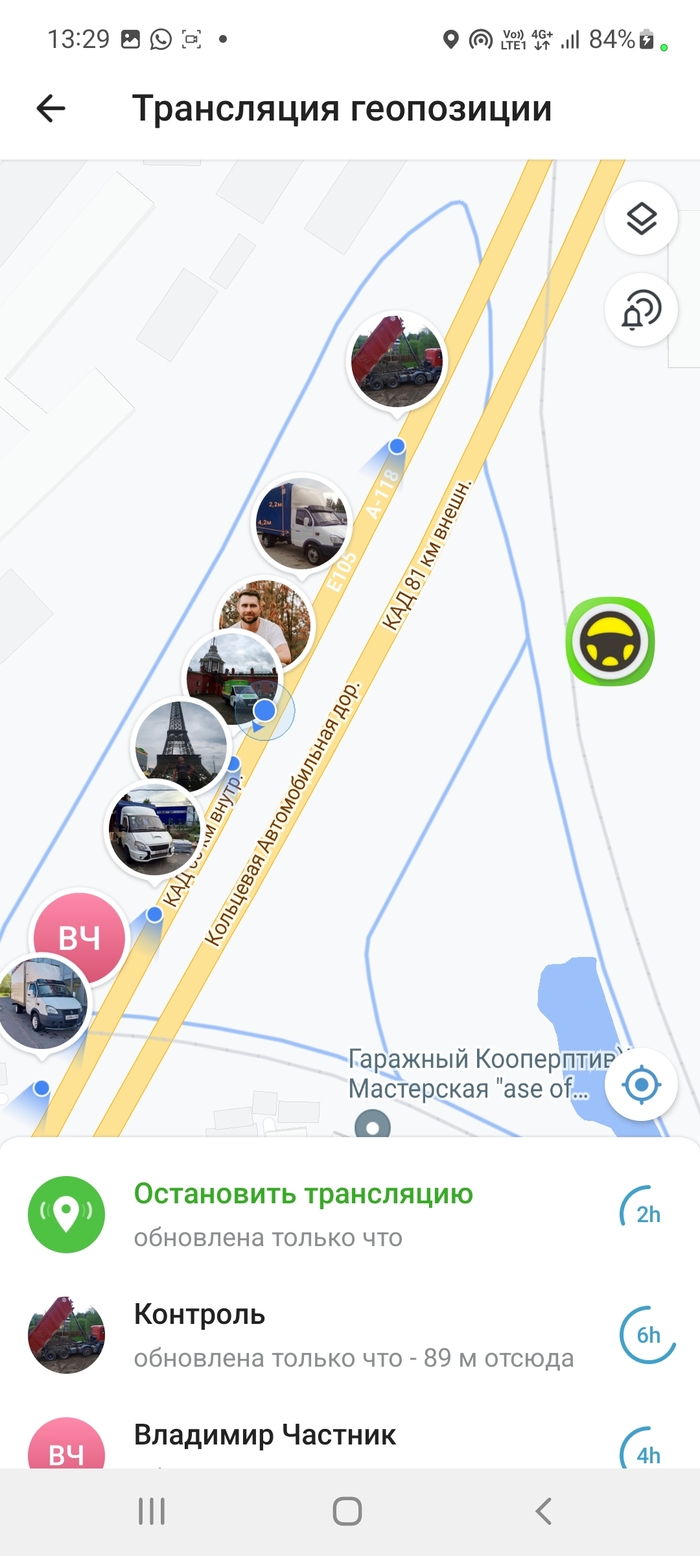This screenshot has height=1556, width=700.
Task: Open the yellow steering wheel floating icon
Action: point(610,642)
